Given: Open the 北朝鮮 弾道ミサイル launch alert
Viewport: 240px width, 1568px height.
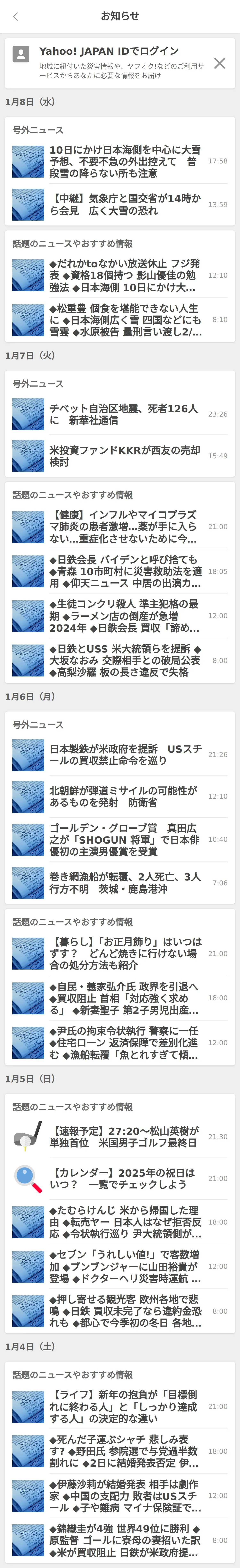Looking at the screenshot, I should [125, 796].
